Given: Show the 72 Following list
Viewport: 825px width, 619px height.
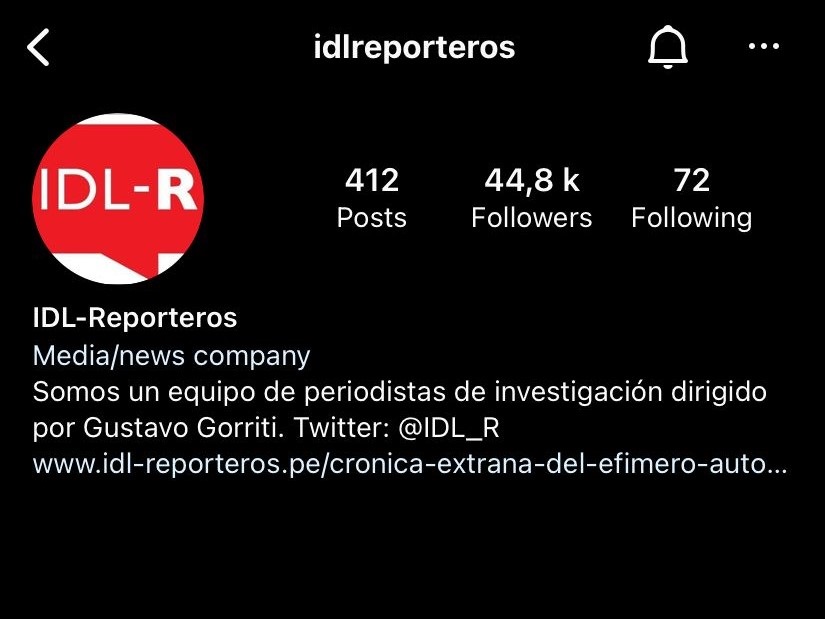Looking at the screenshot, I should click(x=691, y=198).
